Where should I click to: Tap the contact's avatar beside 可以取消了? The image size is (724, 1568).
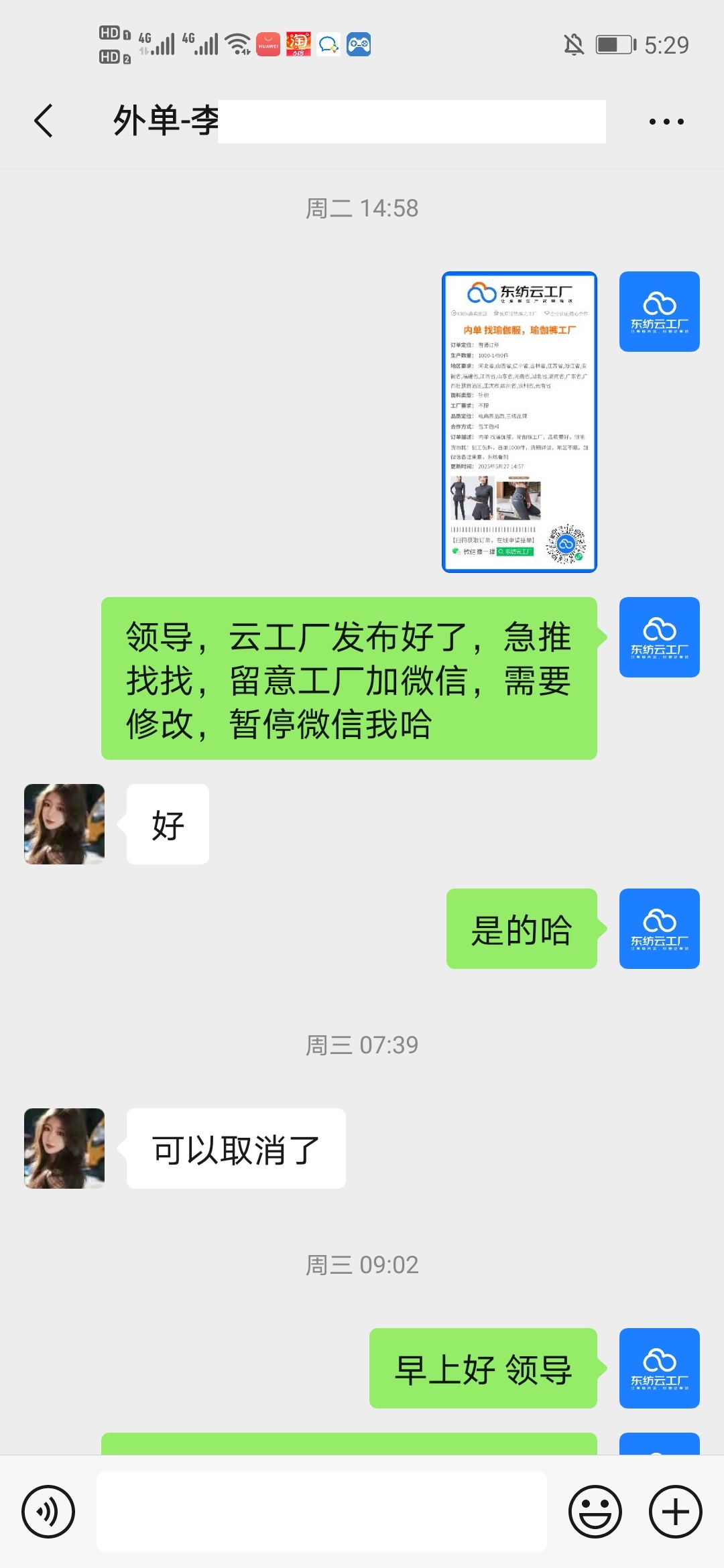coord(64,1149)
